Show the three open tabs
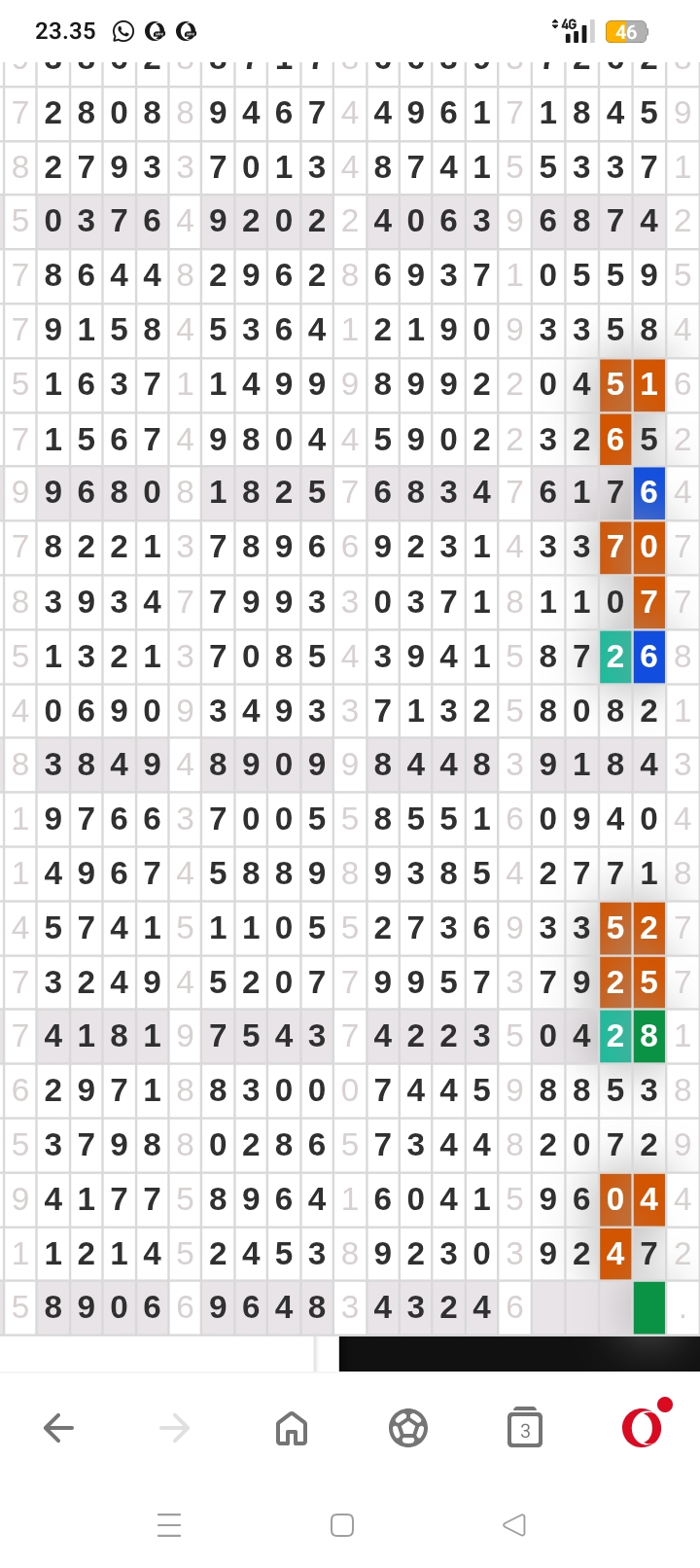 tap(525, 1428)
